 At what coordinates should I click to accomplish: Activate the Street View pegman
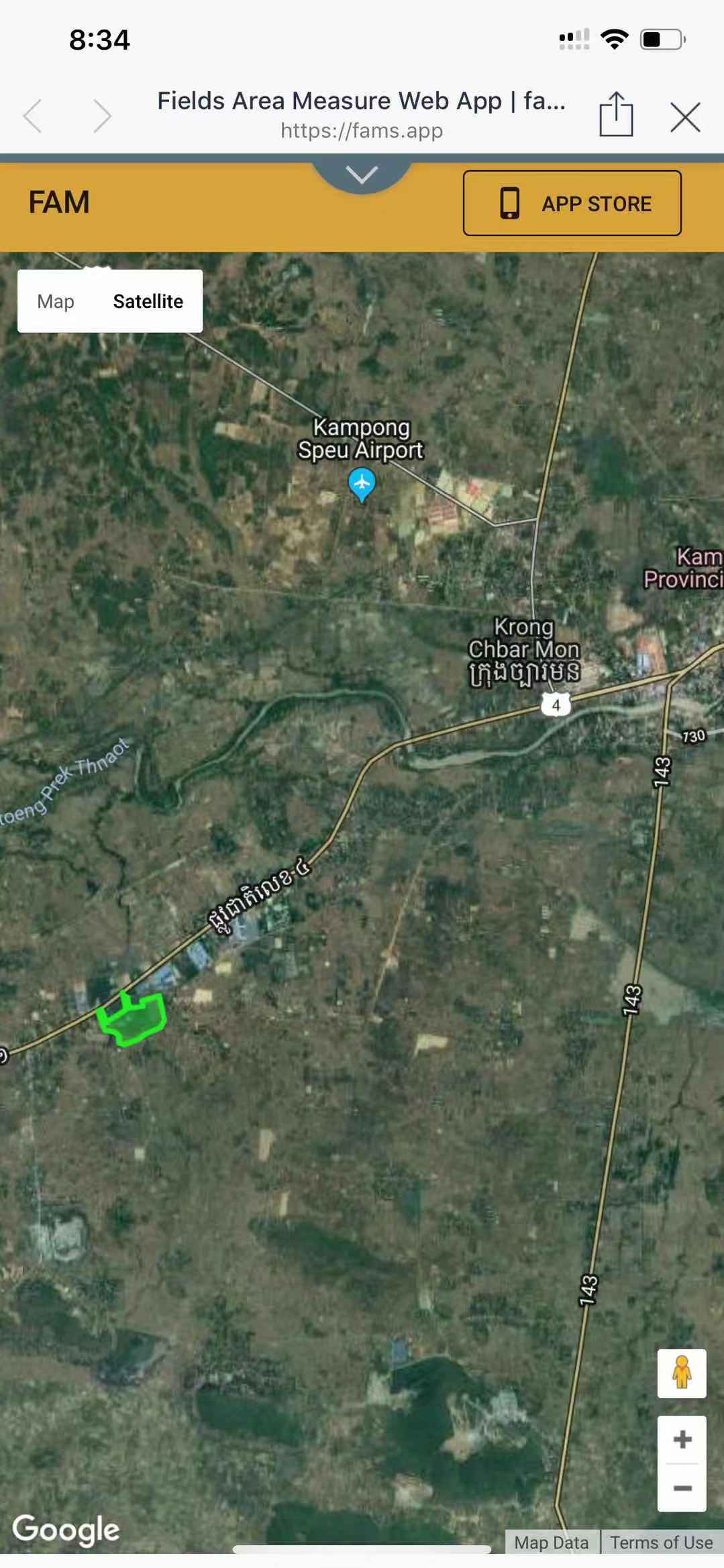[682, 1373]
